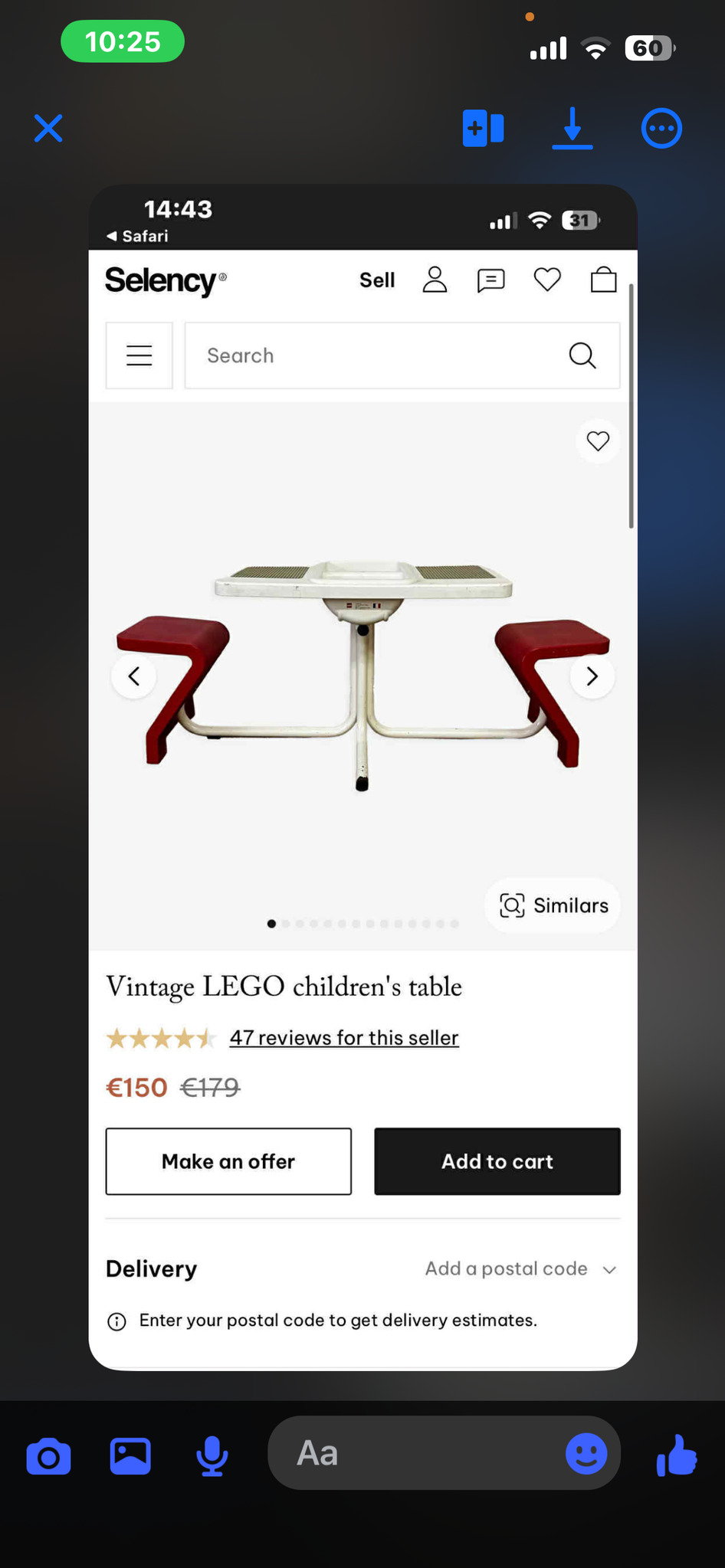The width and height of the screenshot is (725, 1568).
Task: Open the more options menu
Action: [x=661, y=128]
